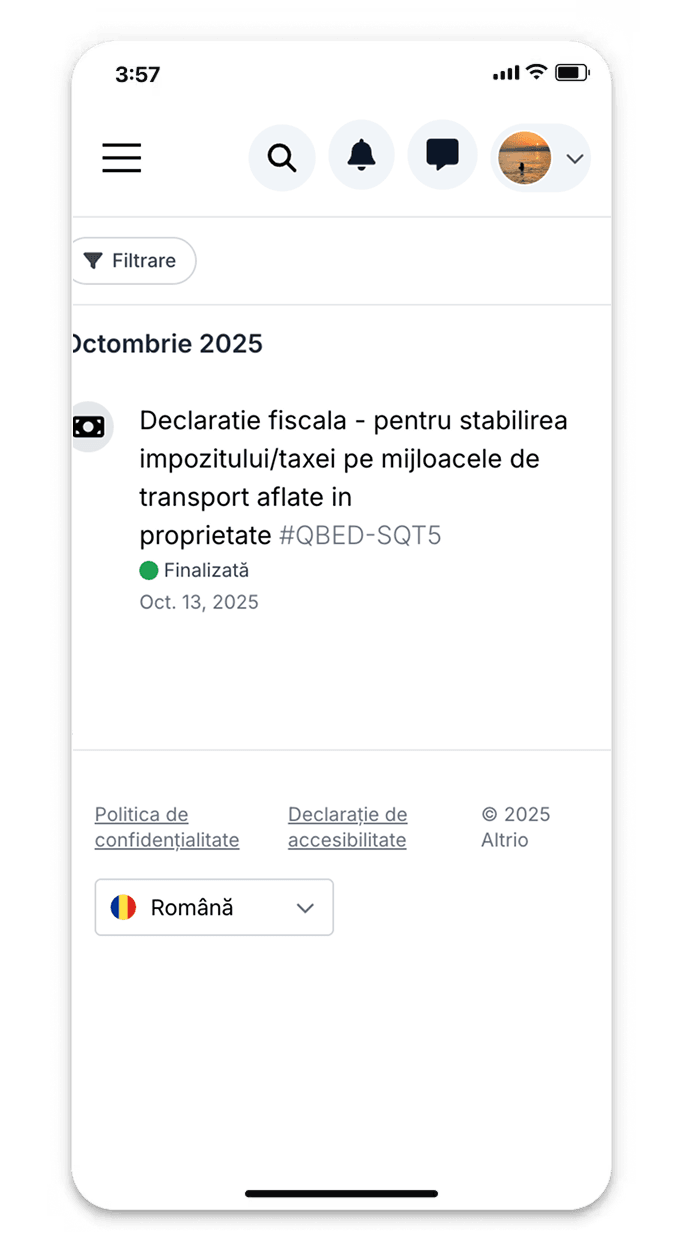Image resolution: width=683 pixels, height=1251 pixels.
Task: Open the Declarație de accesibilitate link
Action: (x=347, y=827)
